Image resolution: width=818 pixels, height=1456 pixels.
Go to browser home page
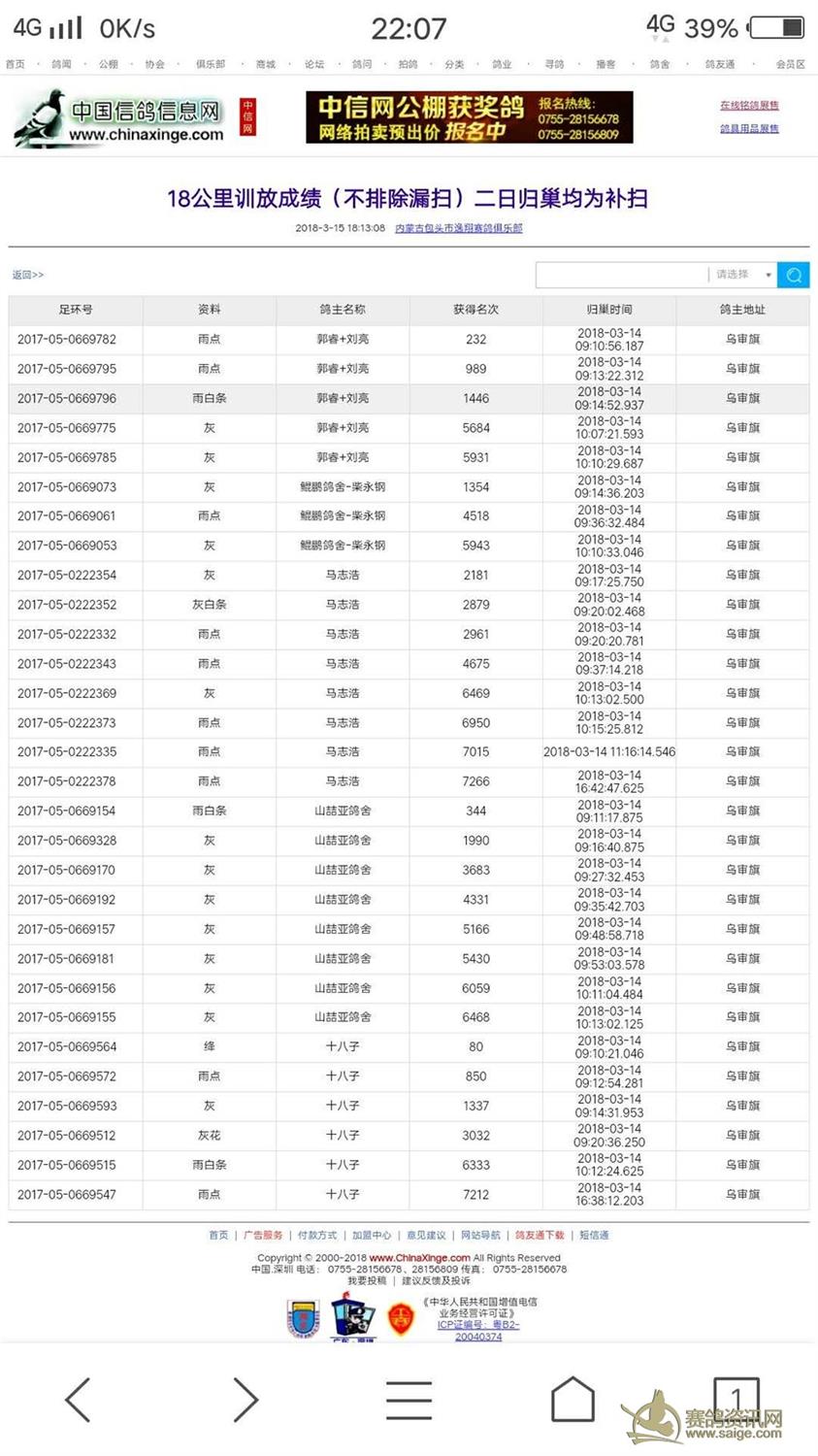point(573,1400)
